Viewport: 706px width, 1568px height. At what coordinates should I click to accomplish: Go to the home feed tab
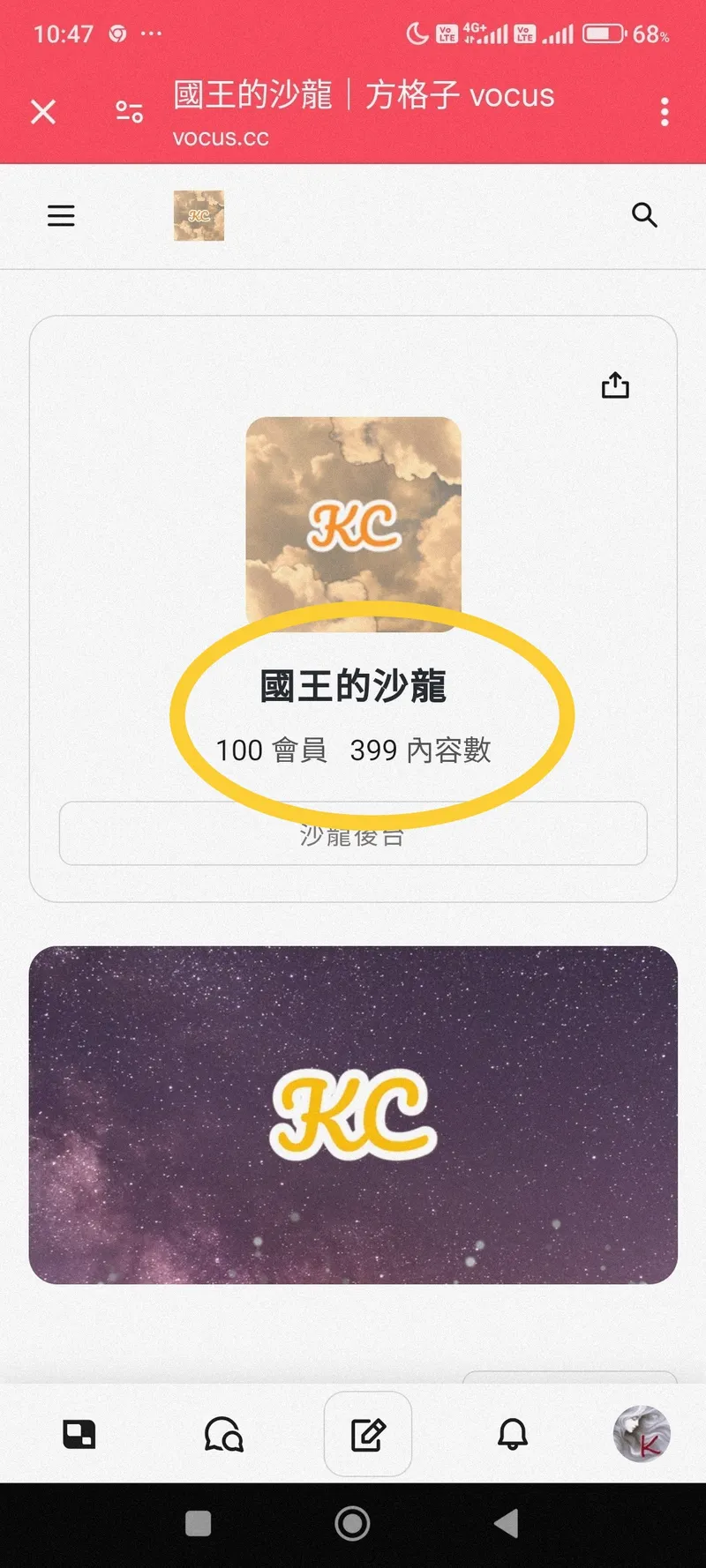79,1434
